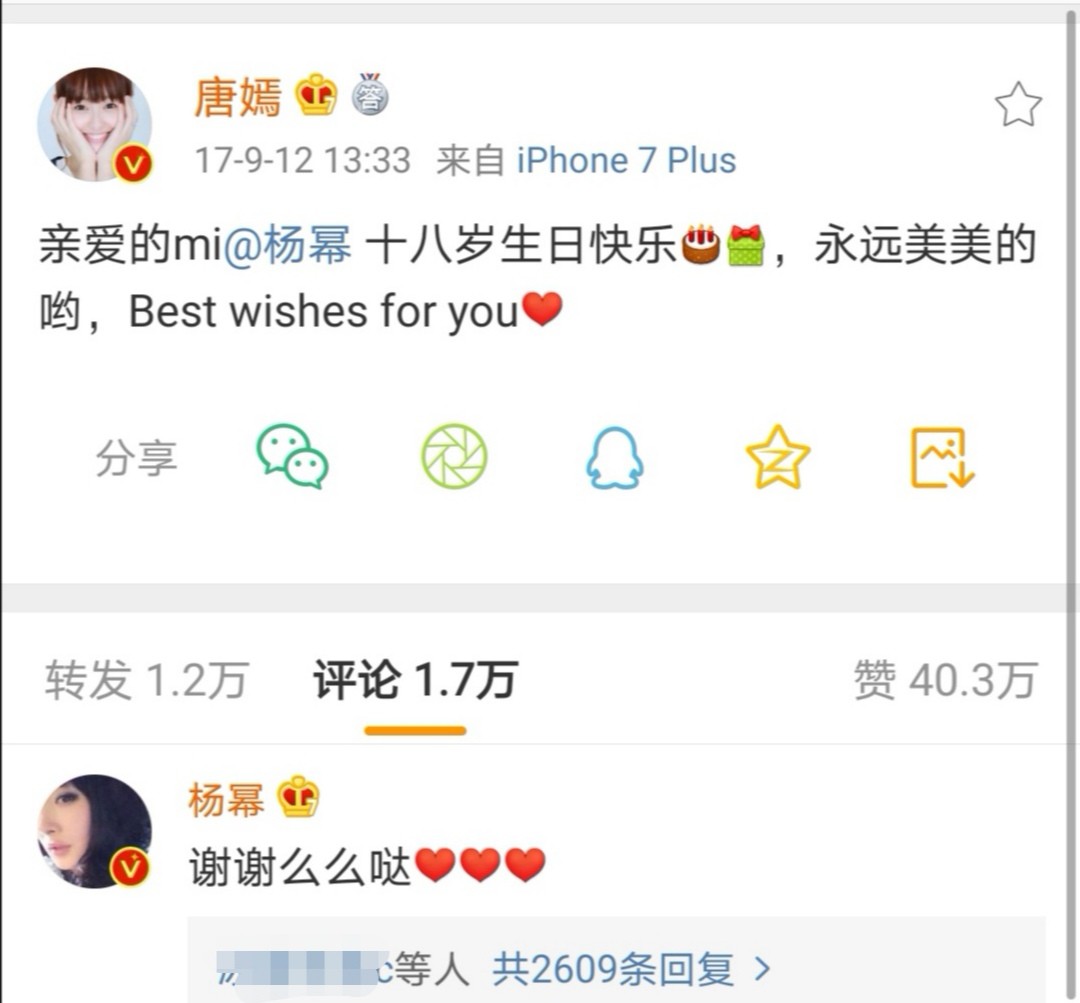Open the @杨幂 mention link
This screenshot has width=1080, height=1003.
[x=287, y=245]
